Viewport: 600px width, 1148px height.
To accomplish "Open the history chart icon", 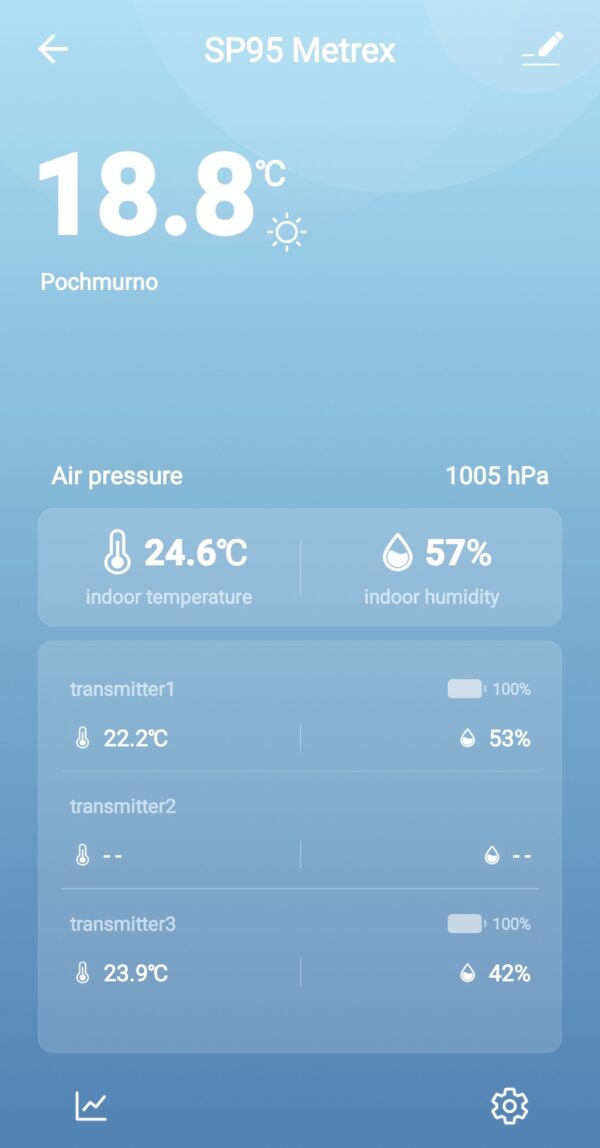I will [91, 1105].
